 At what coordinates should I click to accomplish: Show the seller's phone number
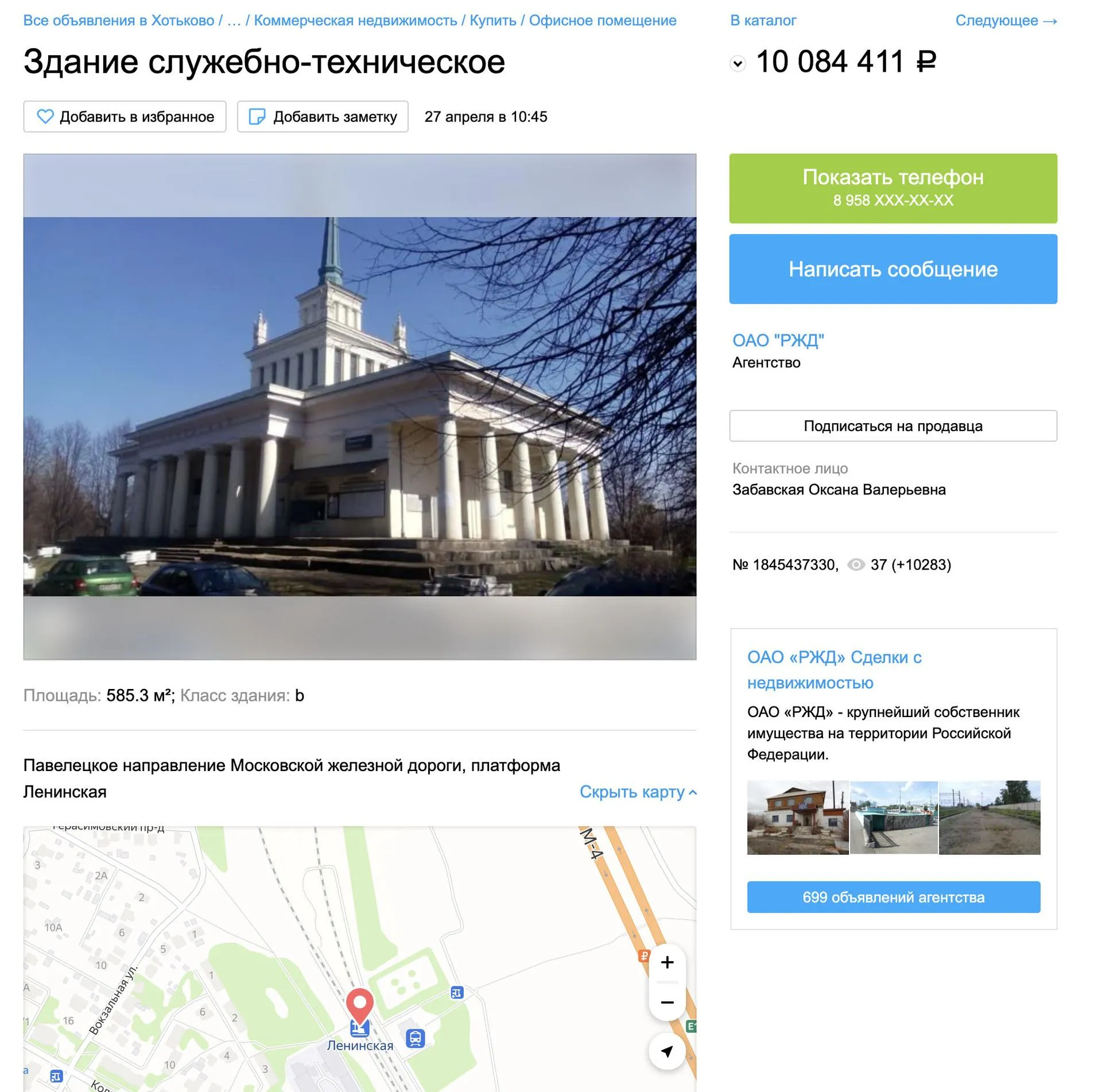(893, 188)
